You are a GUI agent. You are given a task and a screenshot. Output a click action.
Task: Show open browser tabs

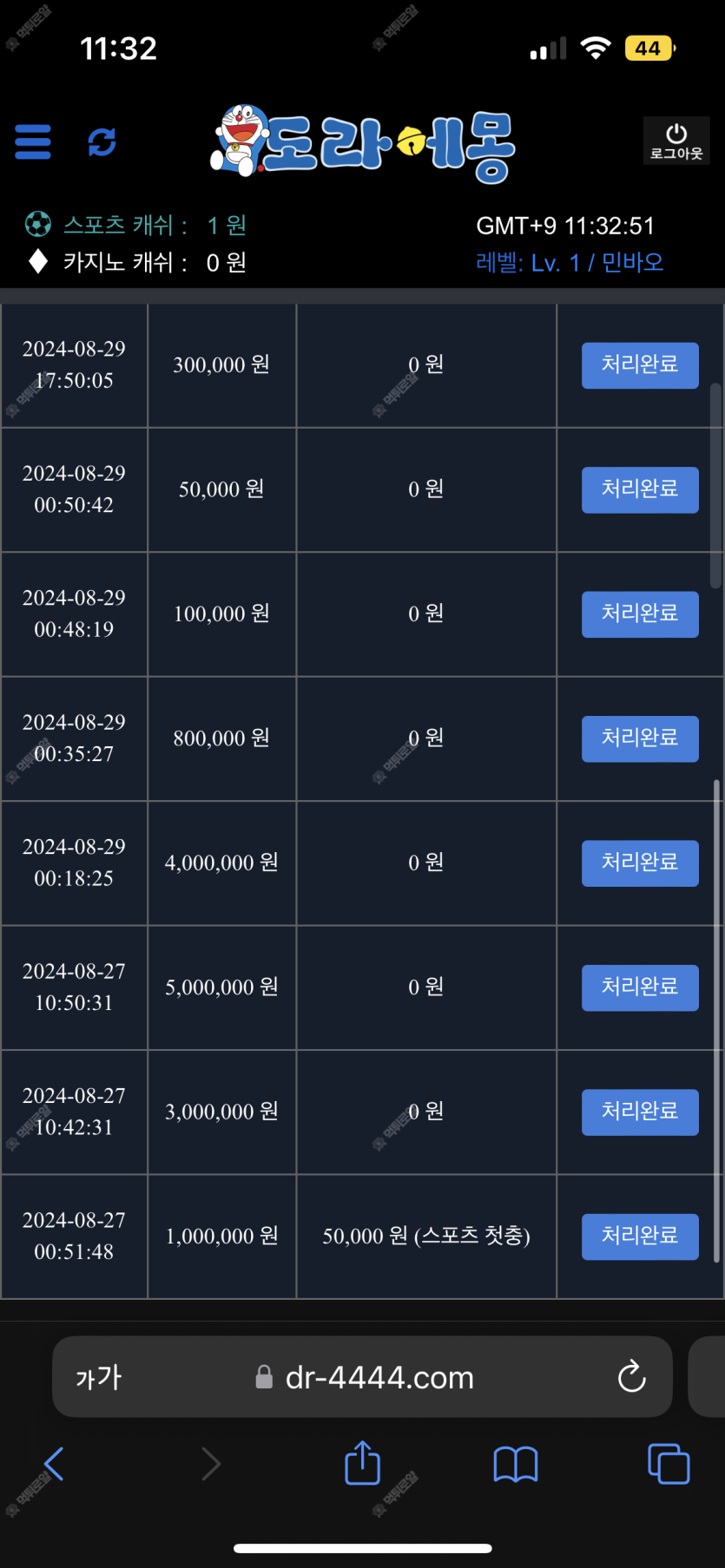(x=669, y=1464)
